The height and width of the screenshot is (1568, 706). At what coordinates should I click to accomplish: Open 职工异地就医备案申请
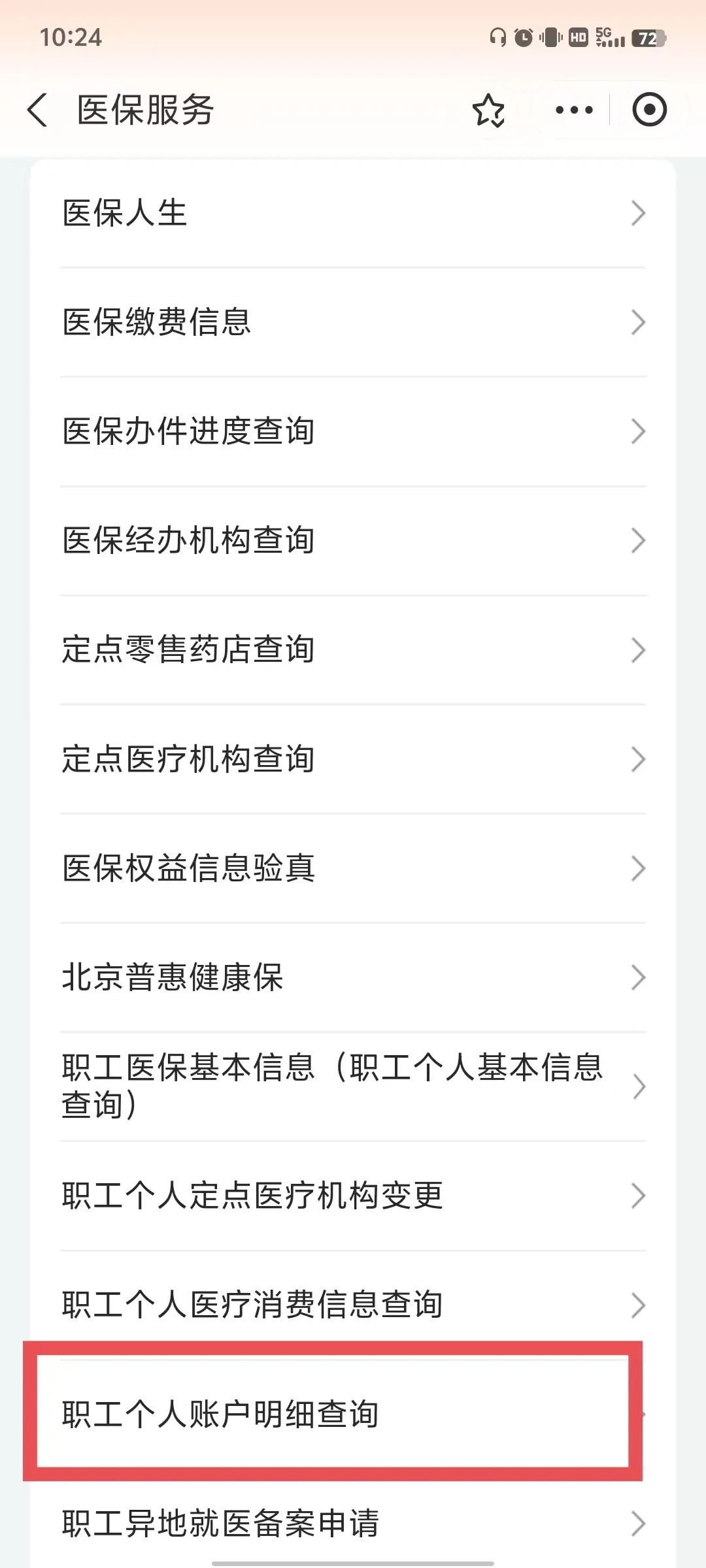click(353, 1524)
